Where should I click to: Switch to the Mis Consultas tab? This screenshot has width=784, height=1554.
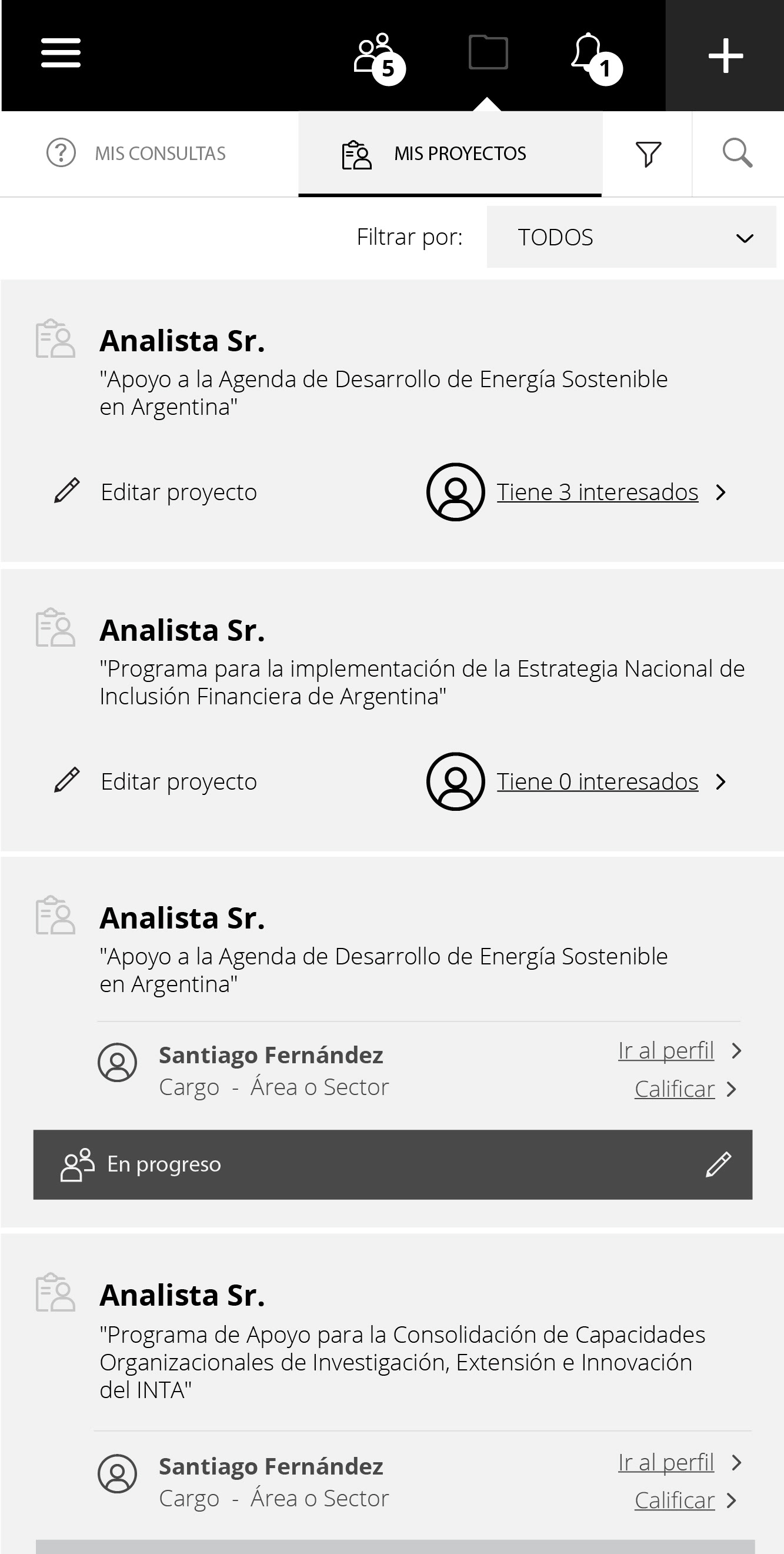(x=149, y=153)
